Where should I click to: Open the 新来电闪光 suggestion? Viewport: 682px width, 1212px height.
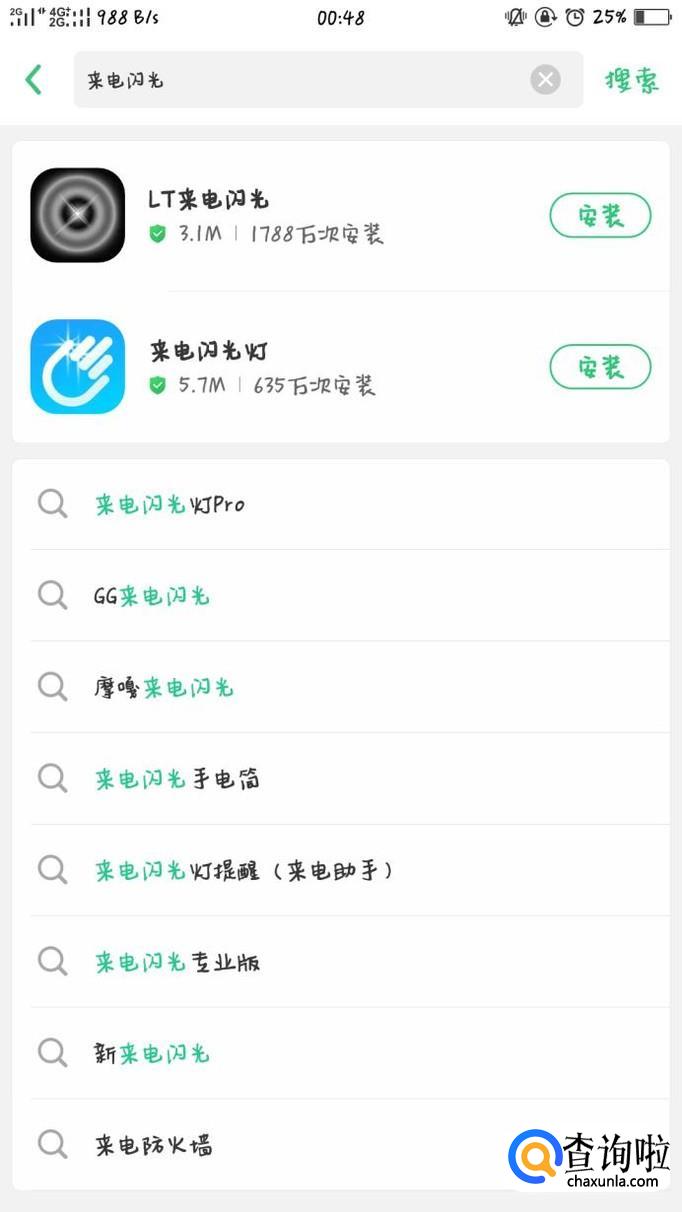[x=152, y=1053]
